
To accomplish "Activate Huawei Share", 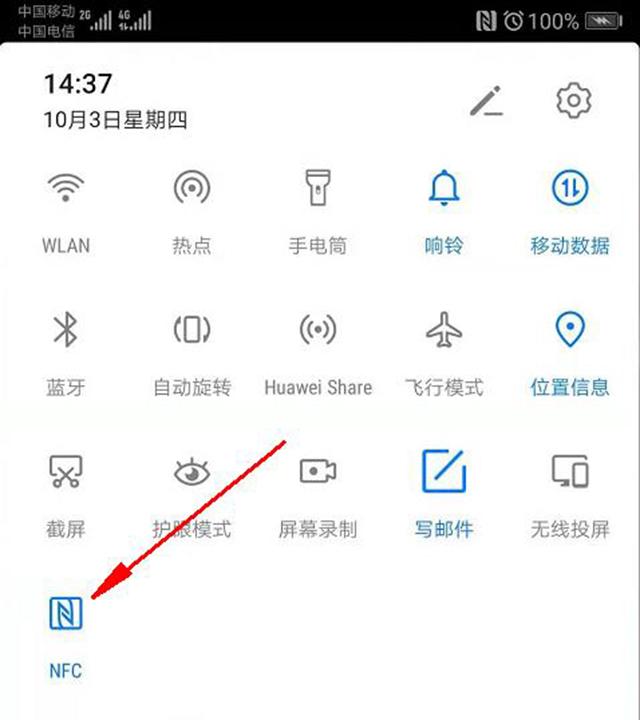I will [x=317, y=331].
